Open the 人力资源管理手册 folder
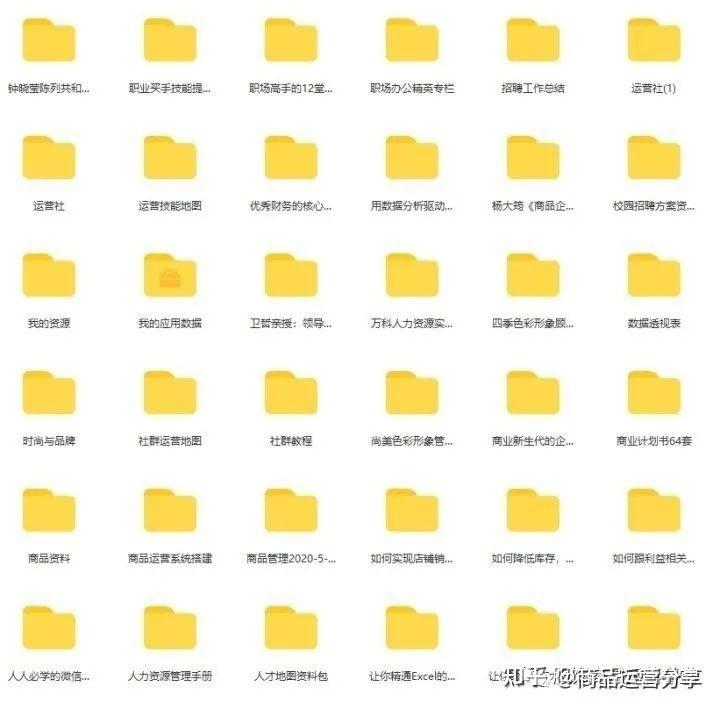 tap(170, 628)
